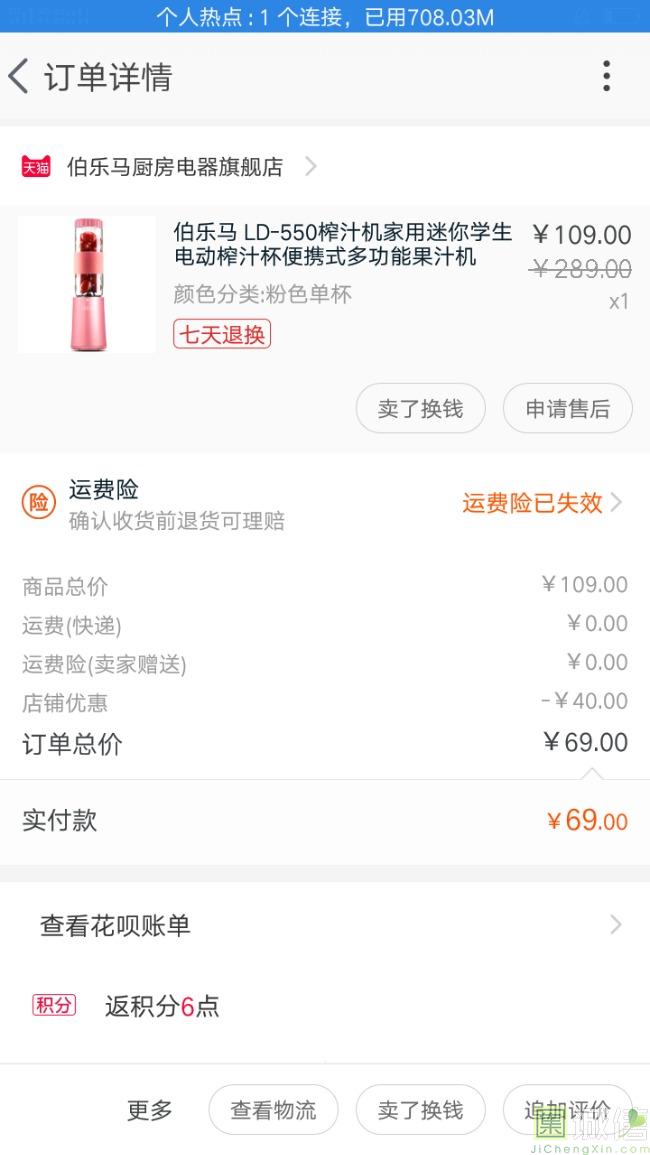Tap 卖了换钱 beside the 申请售后 button

point(420,409)
